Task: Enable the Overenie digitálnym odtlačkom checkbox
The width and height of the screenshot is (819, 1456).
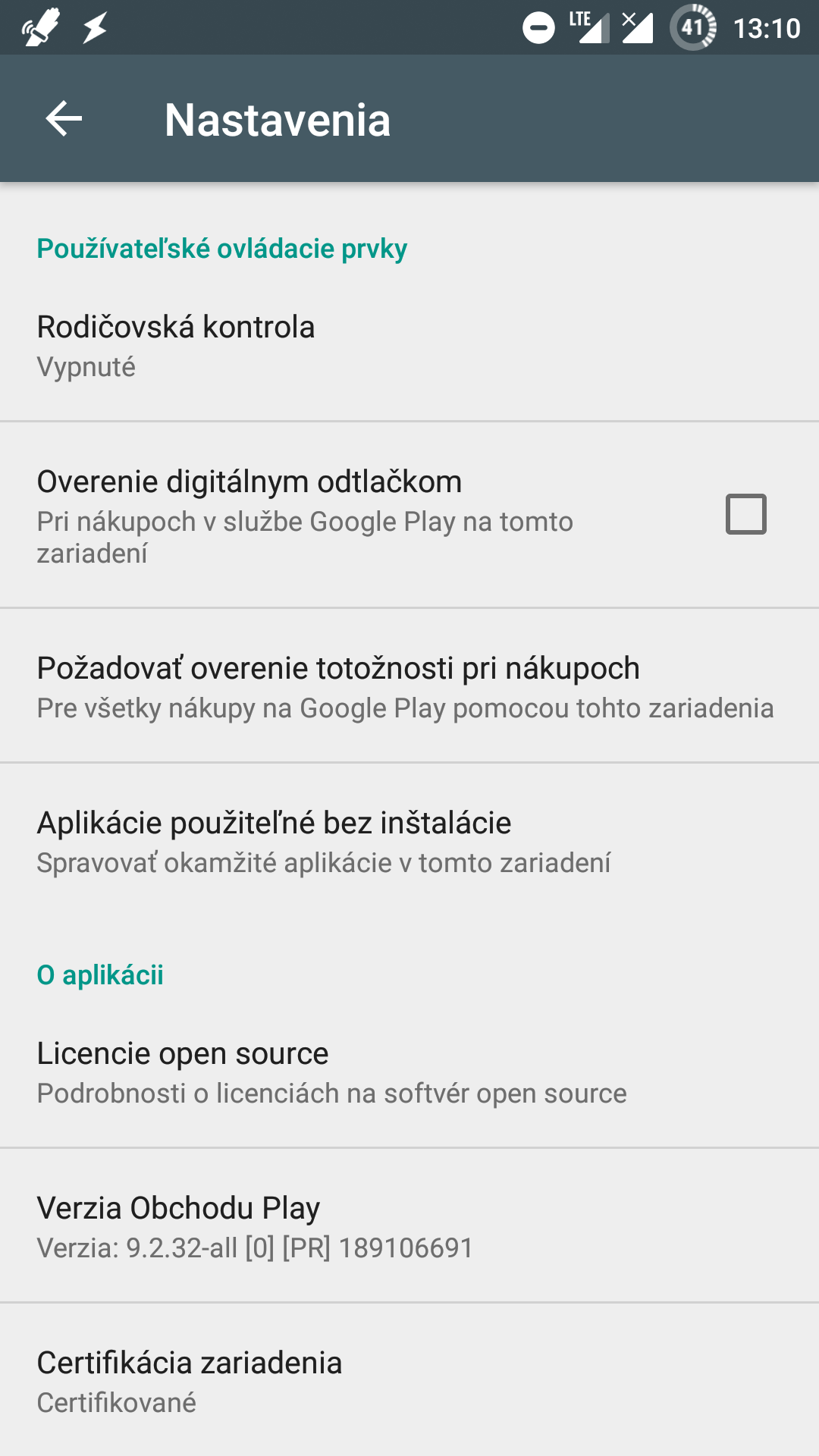Action: coord(745,514)
